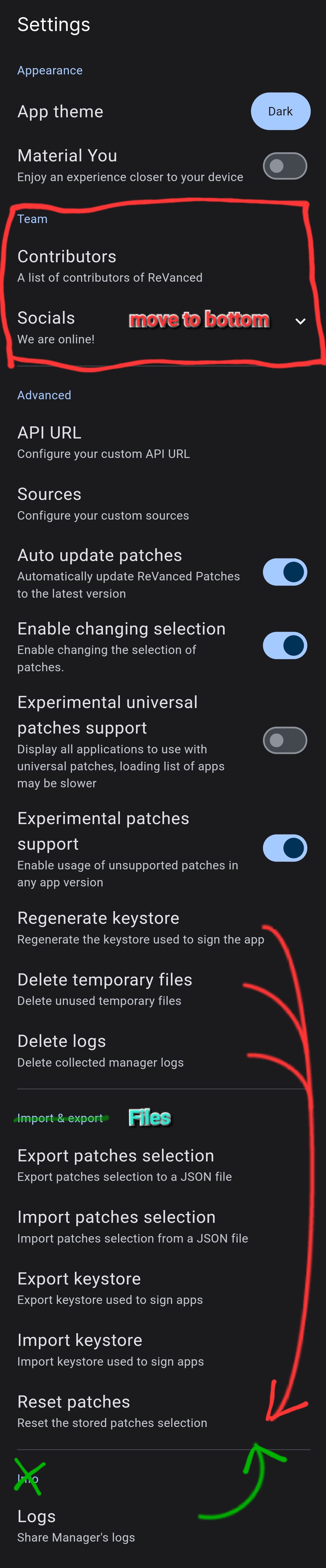The height and width of the screenshot is (1568, 326).
Task: Select Regenerate keystore
Action: point(140,928)
